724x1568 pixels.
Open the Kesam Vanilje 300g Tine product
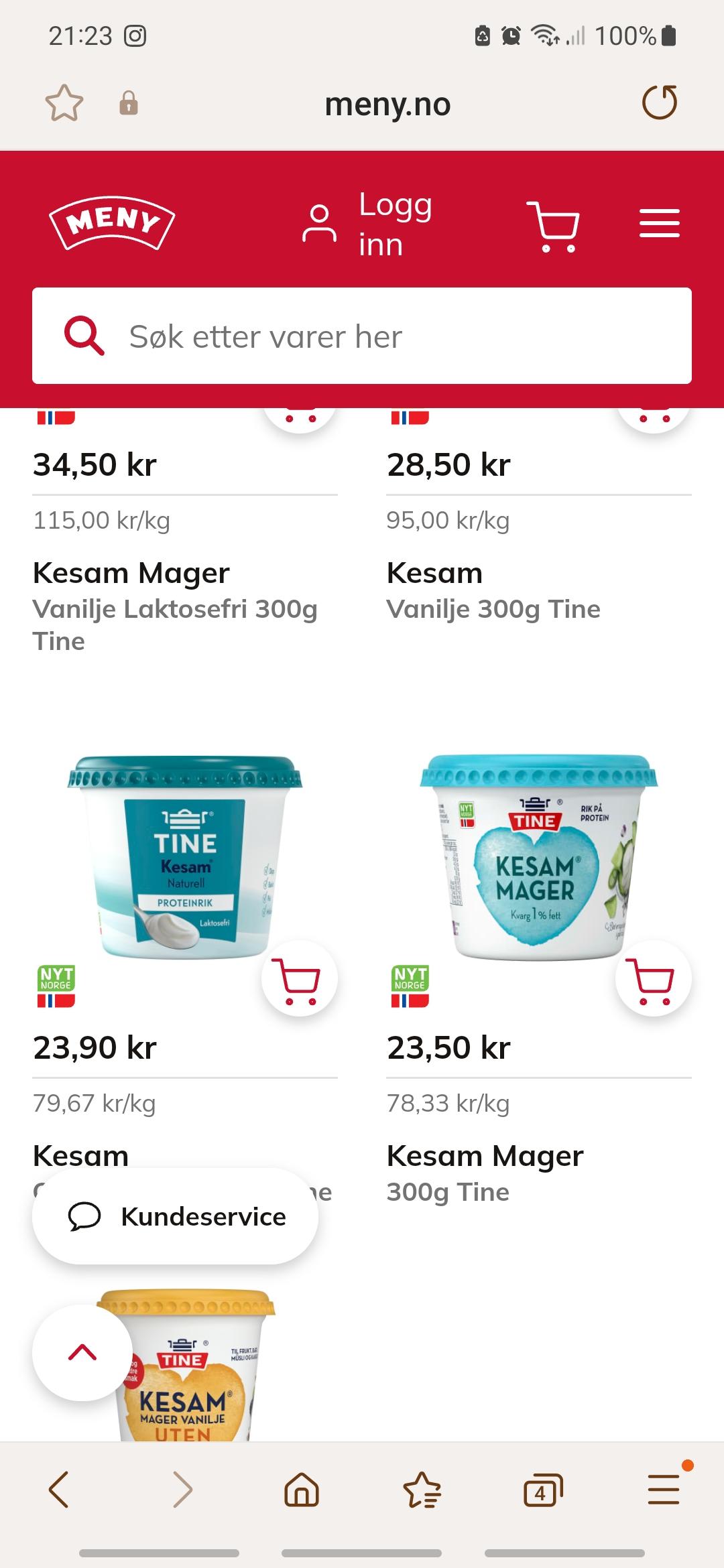(493, 590)
